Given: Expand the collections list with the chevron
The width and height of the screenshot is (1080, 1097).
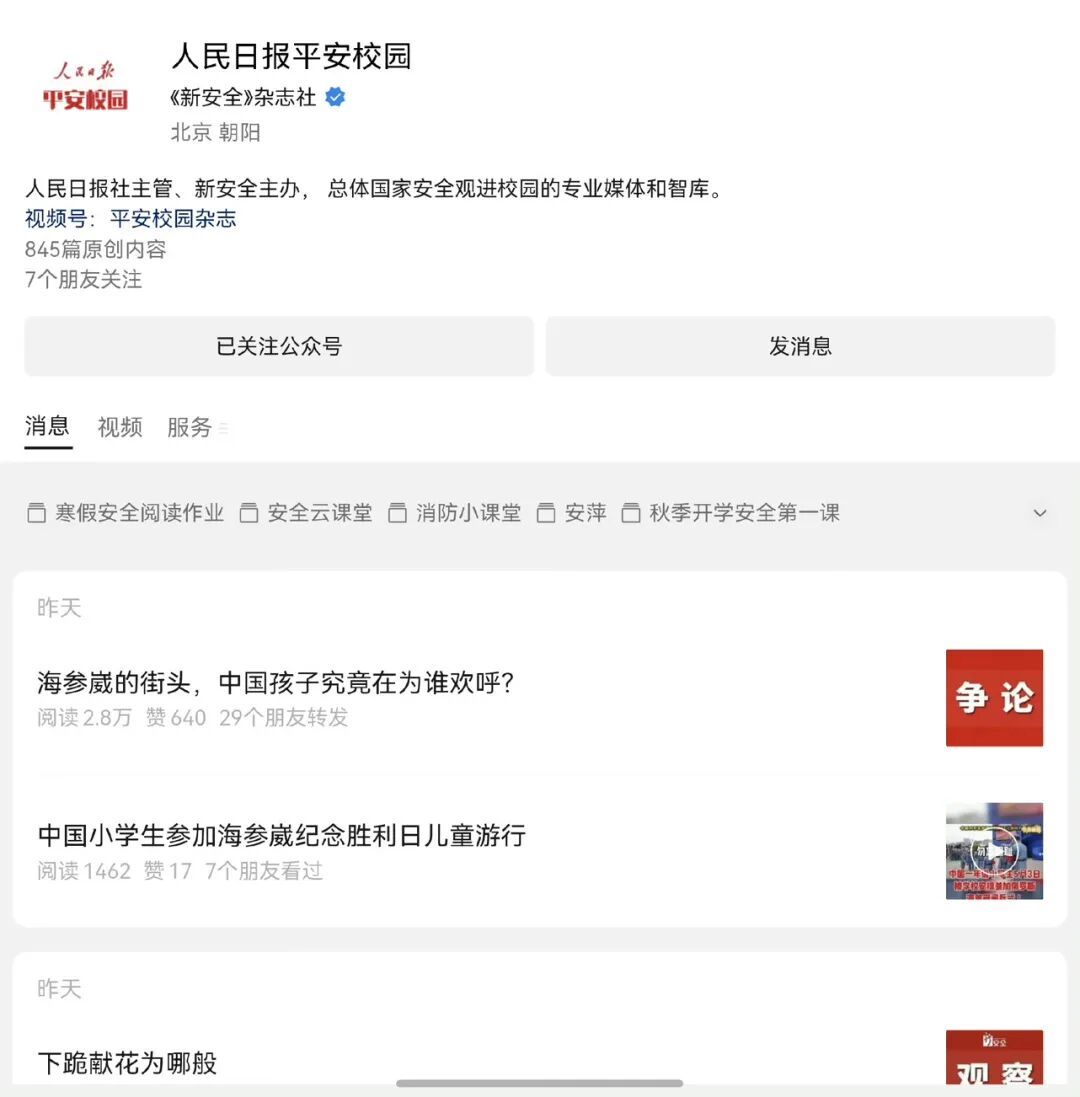Looking at the screenshot, I should 1040,514.
